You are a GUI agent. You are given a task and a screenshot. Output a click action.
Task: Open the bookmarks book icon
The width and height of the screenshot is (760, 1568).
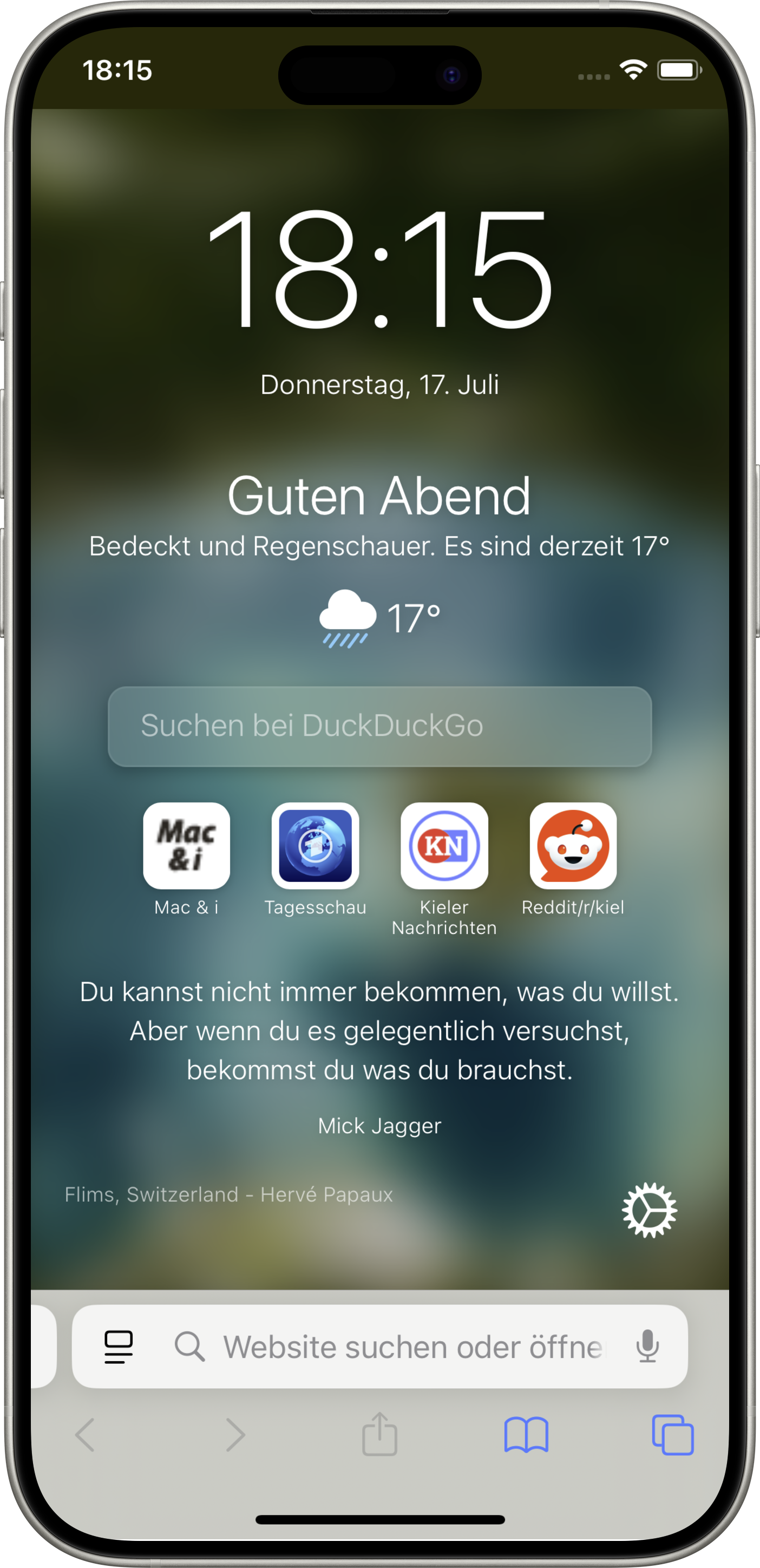pyautogui.click(x=526, y=1435)
